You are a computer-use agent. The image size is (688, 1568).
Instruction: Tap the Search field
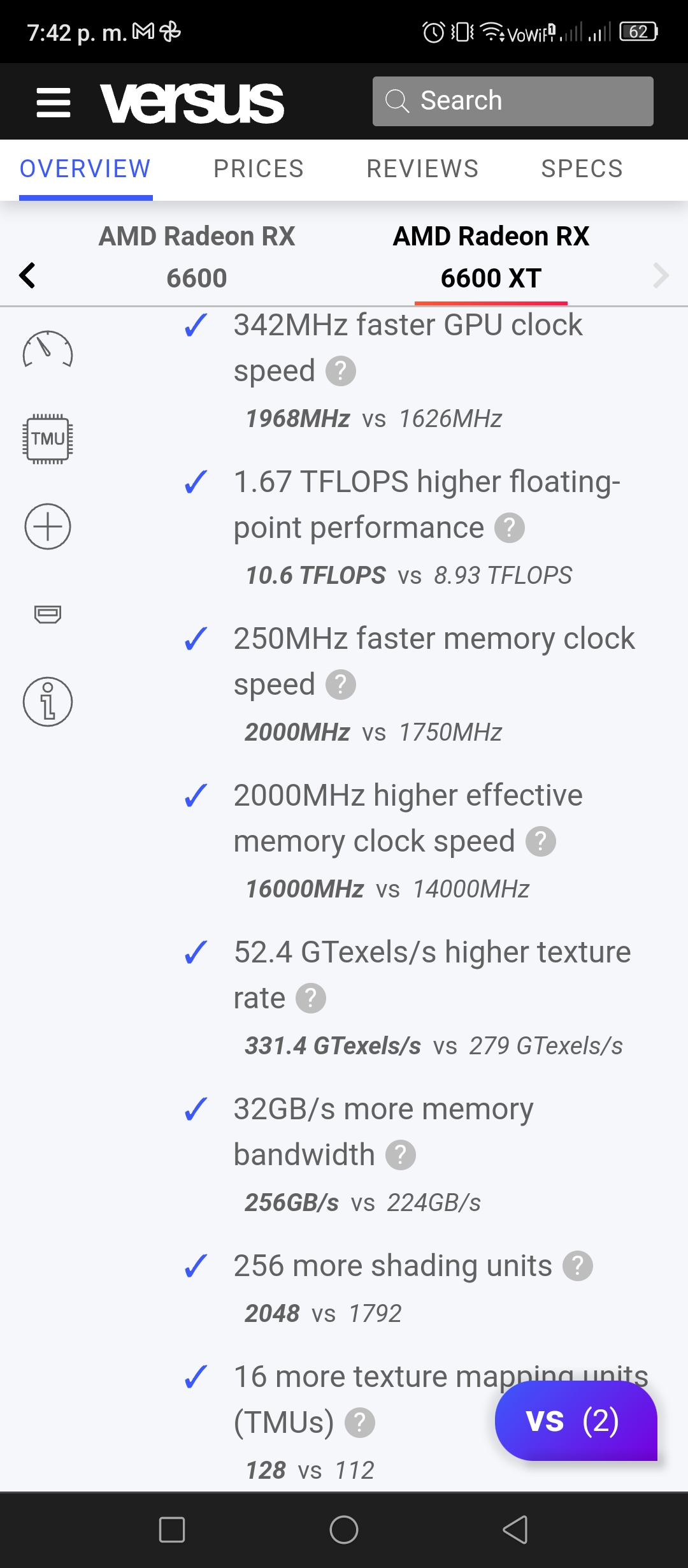[x=513, y=101]
